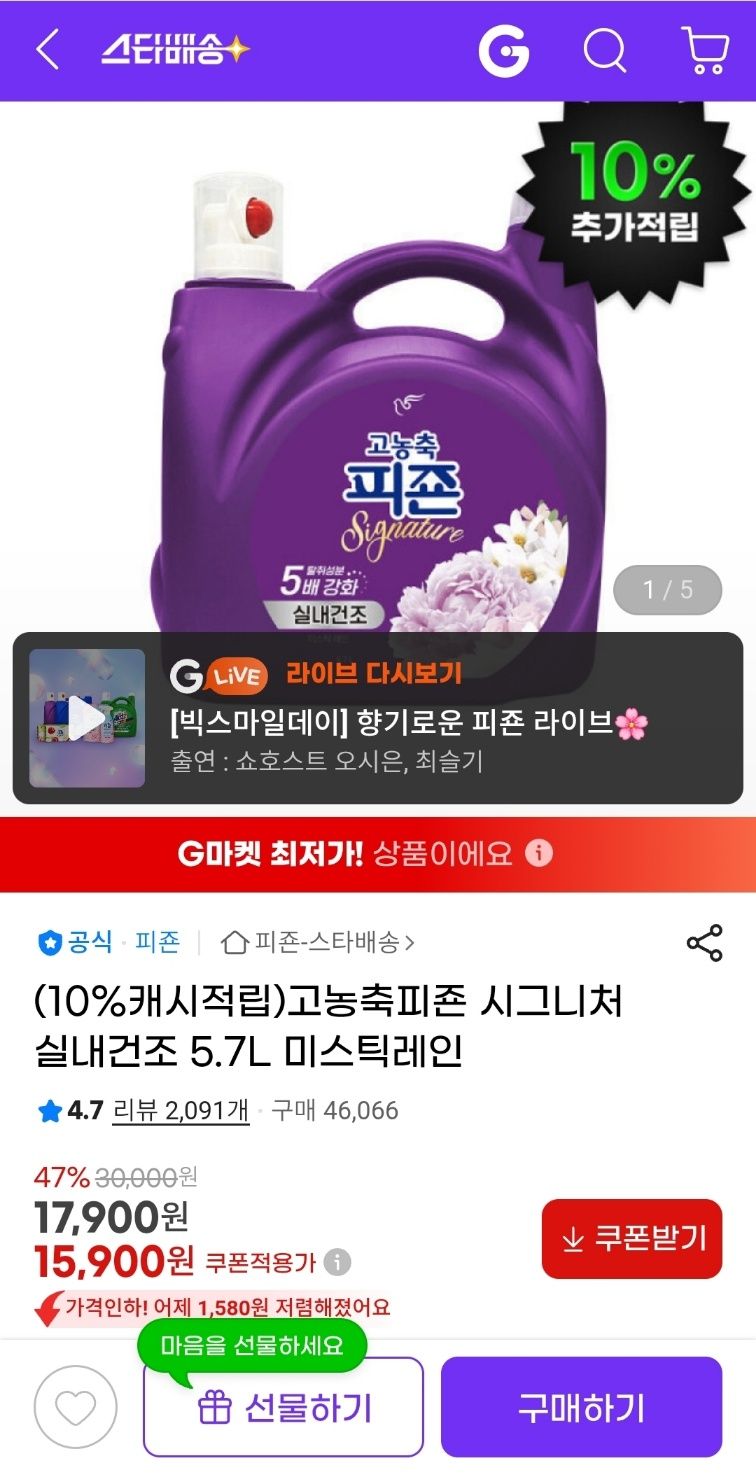
Task: Tap the 스타배송 logo
Action: 175,50
